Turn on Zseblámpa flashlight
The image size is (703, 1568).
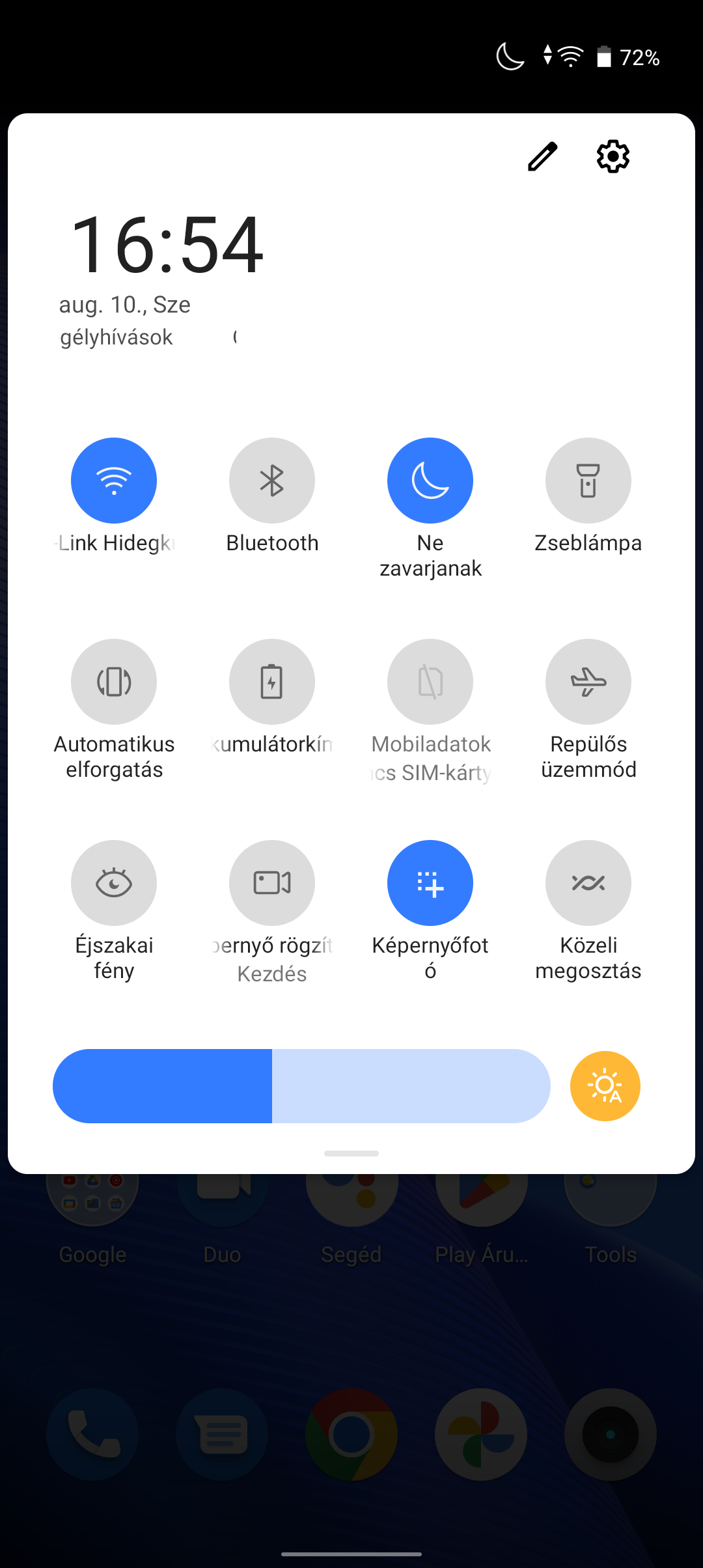pyautogui.click(x=588, y=481)
